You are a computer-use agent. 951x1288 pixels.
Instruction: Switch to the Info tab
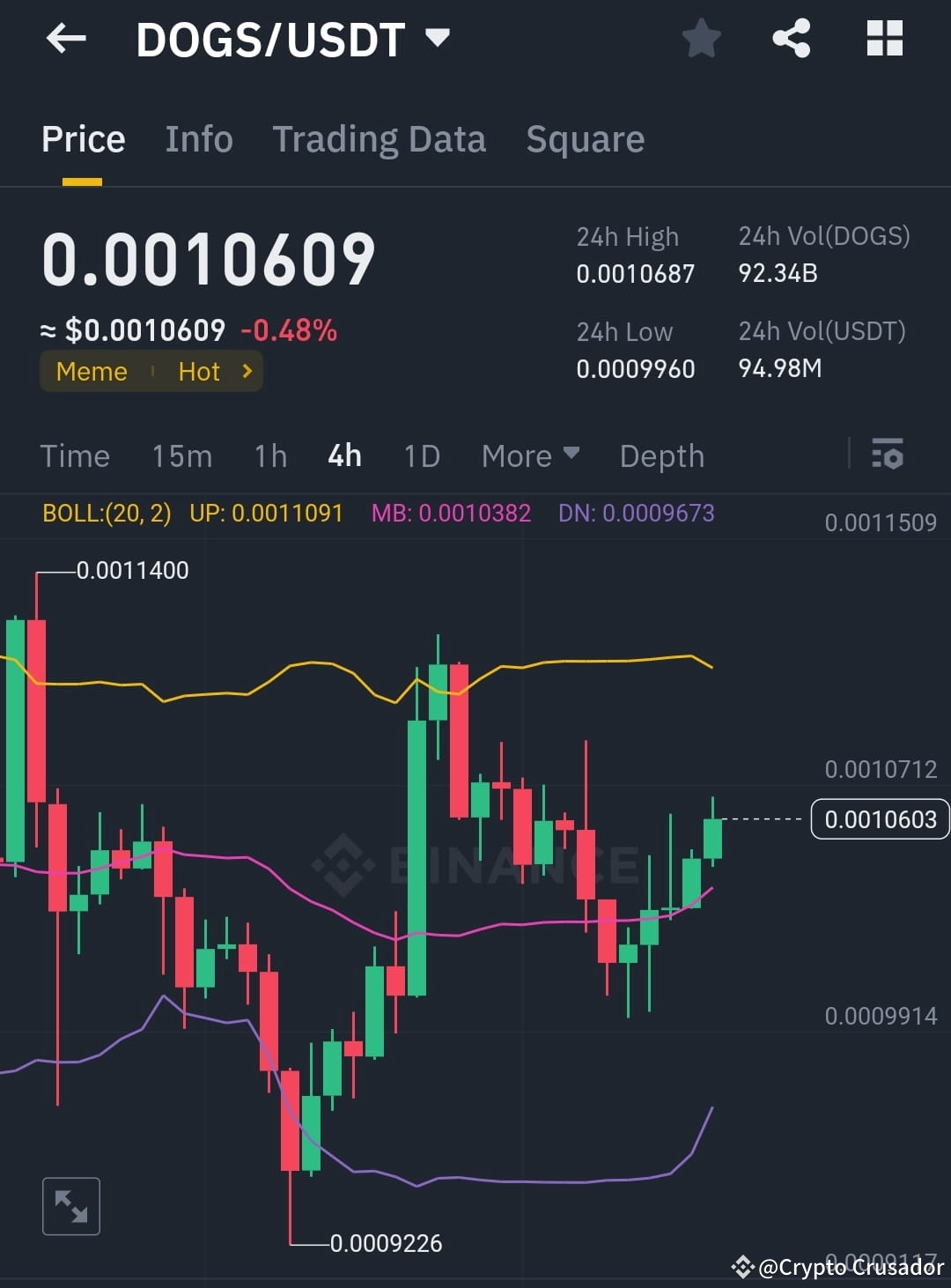click(x=198, y=139)
